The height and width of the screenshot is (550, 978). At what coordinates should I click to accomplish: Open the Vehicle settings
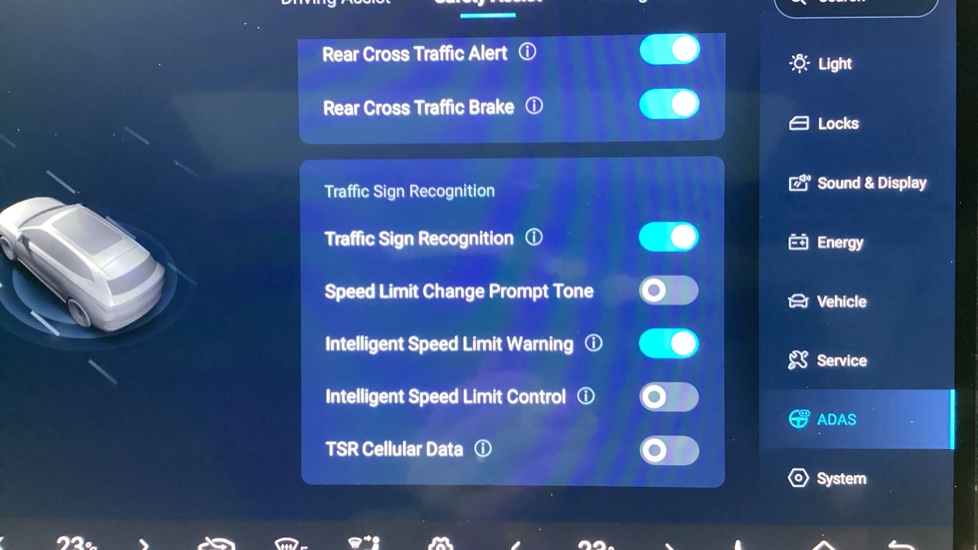(x=828, y=301)
